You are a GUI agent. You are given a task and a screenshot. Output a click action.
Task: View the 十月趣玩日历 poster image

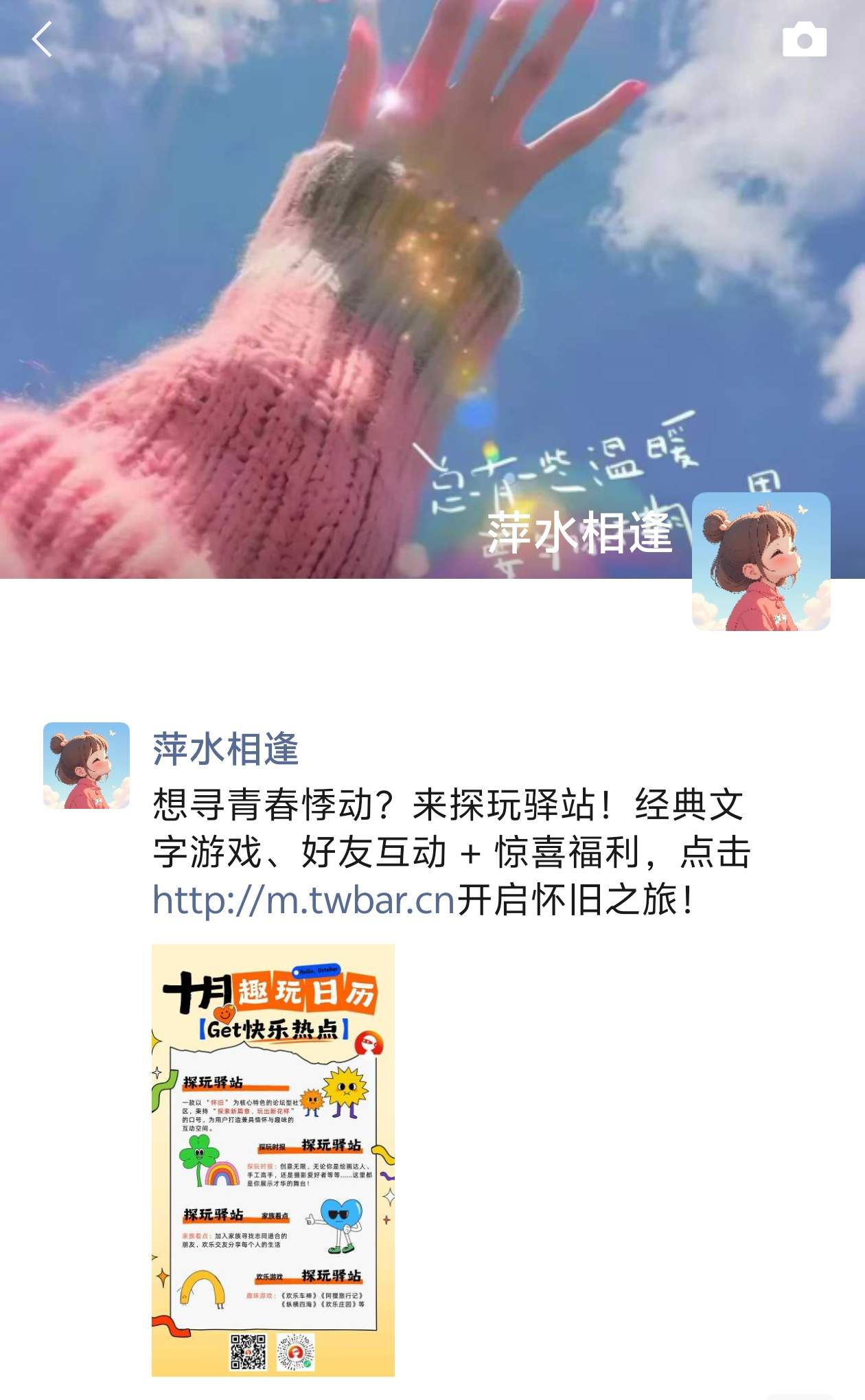point(273,1160)
